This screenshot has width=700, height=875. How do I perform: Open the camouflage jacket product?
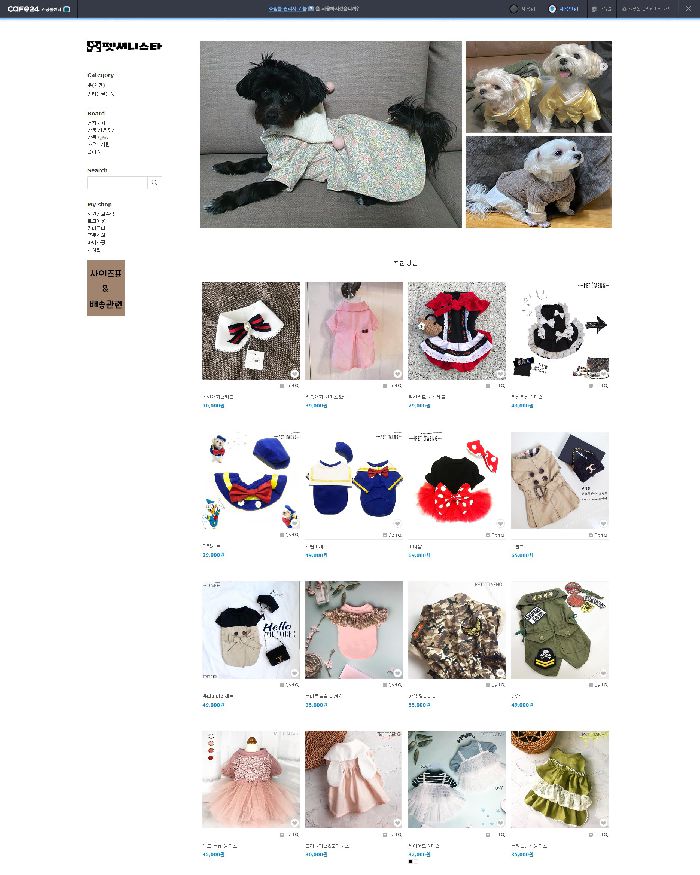click(x=456, y=630)
